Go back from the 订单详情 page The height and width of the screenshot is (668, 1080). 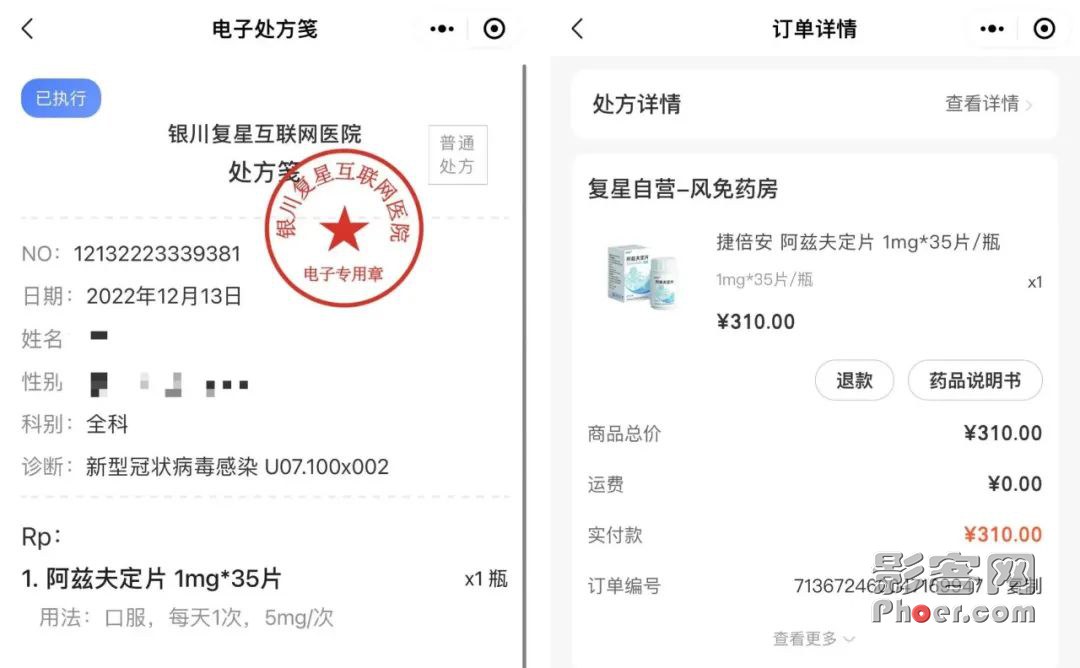tap(577, 29)
